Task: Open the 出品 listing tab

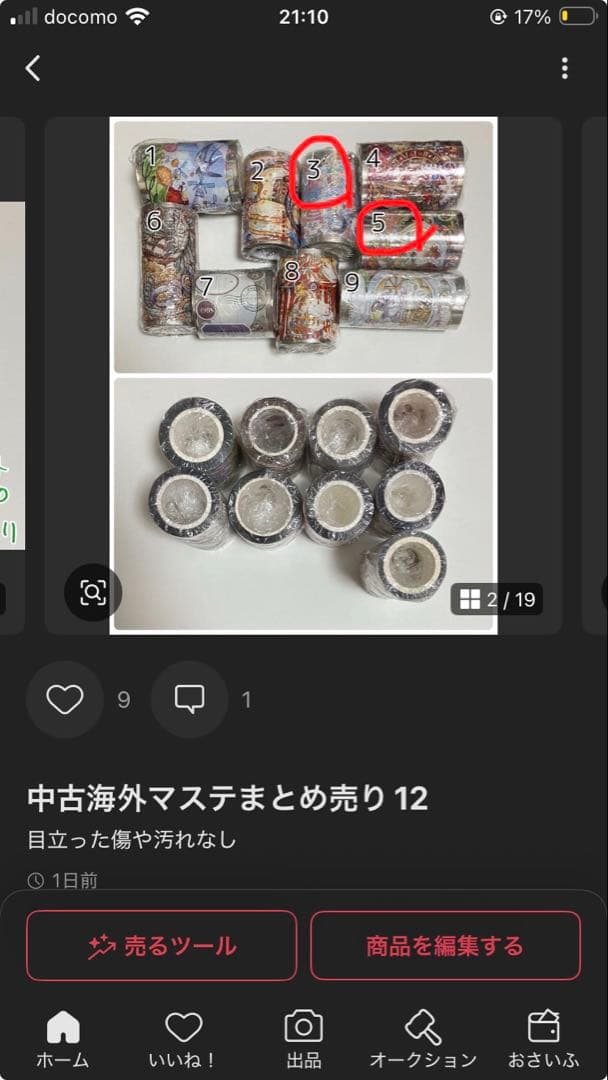Action: 303,1038
